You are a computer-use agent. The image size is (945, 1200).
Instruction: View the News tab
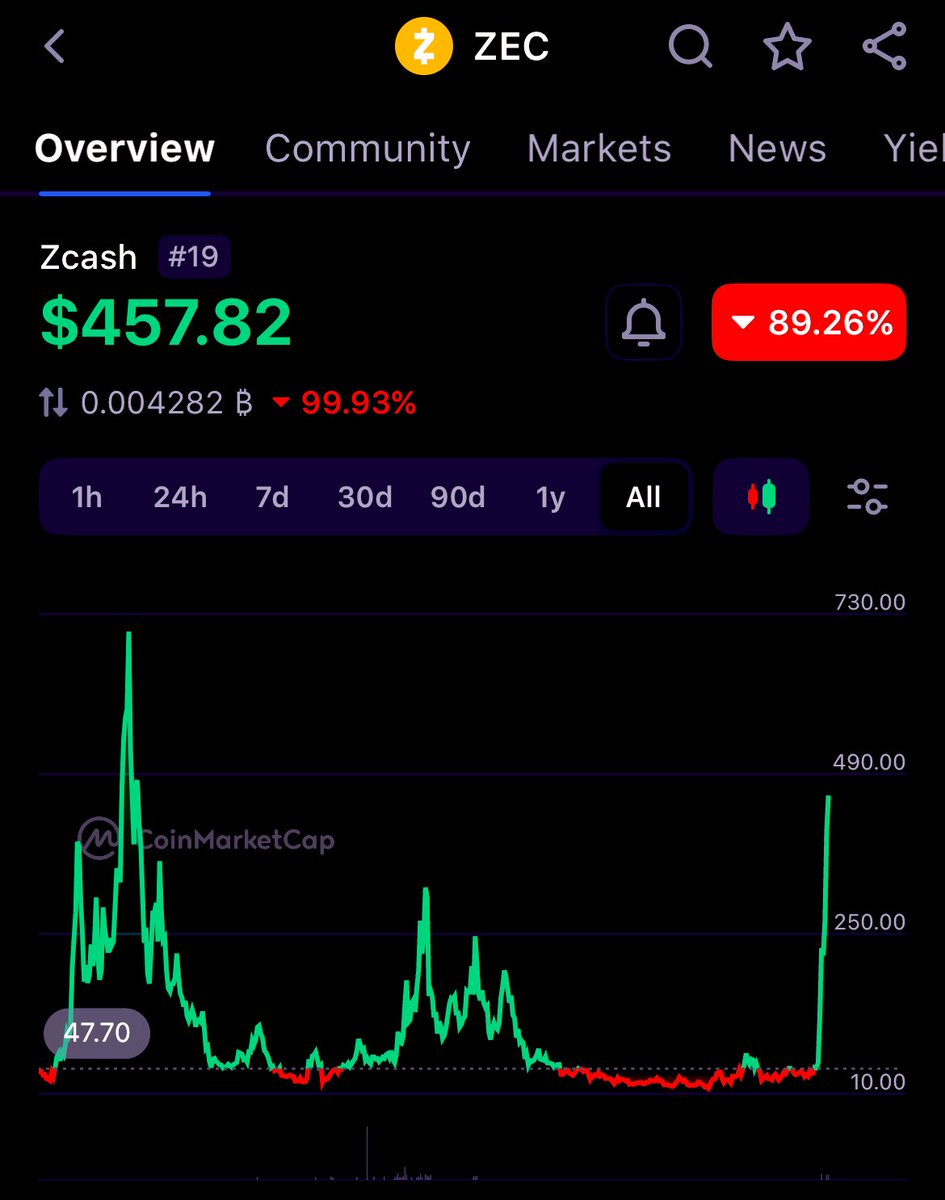[777, 149]
